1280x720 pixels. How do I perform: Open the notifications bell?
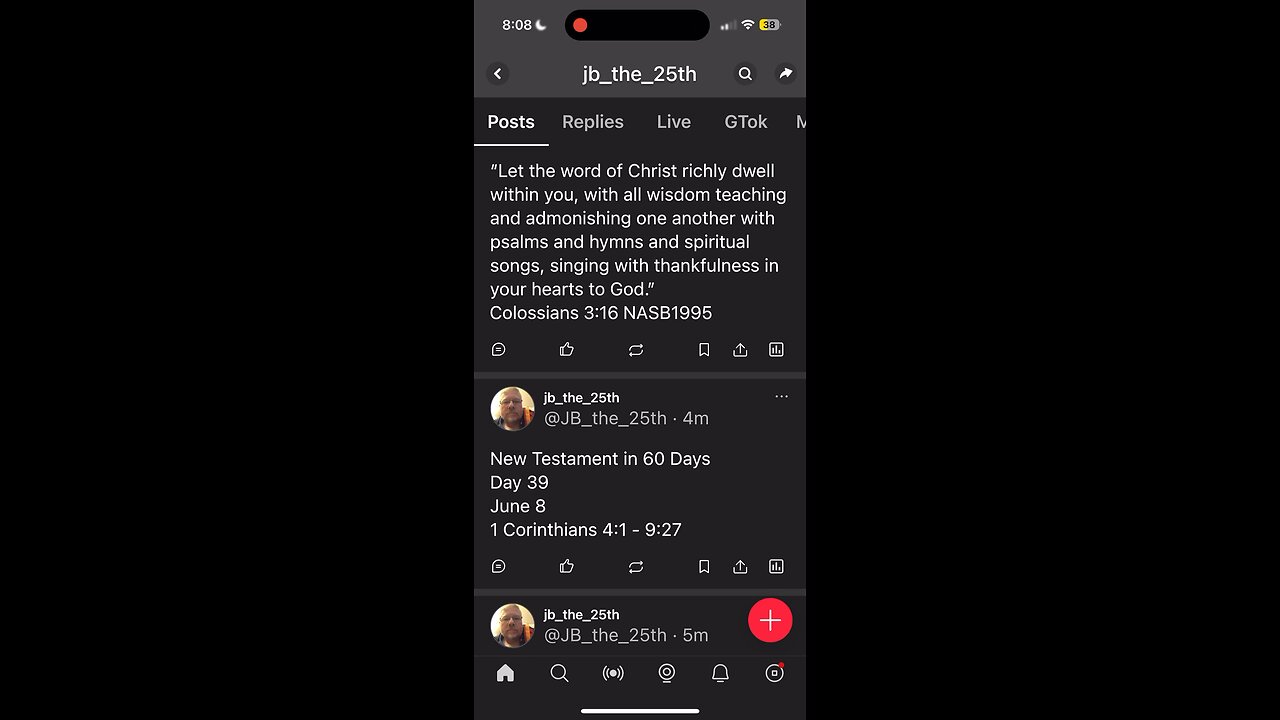[x=720, y=674]
